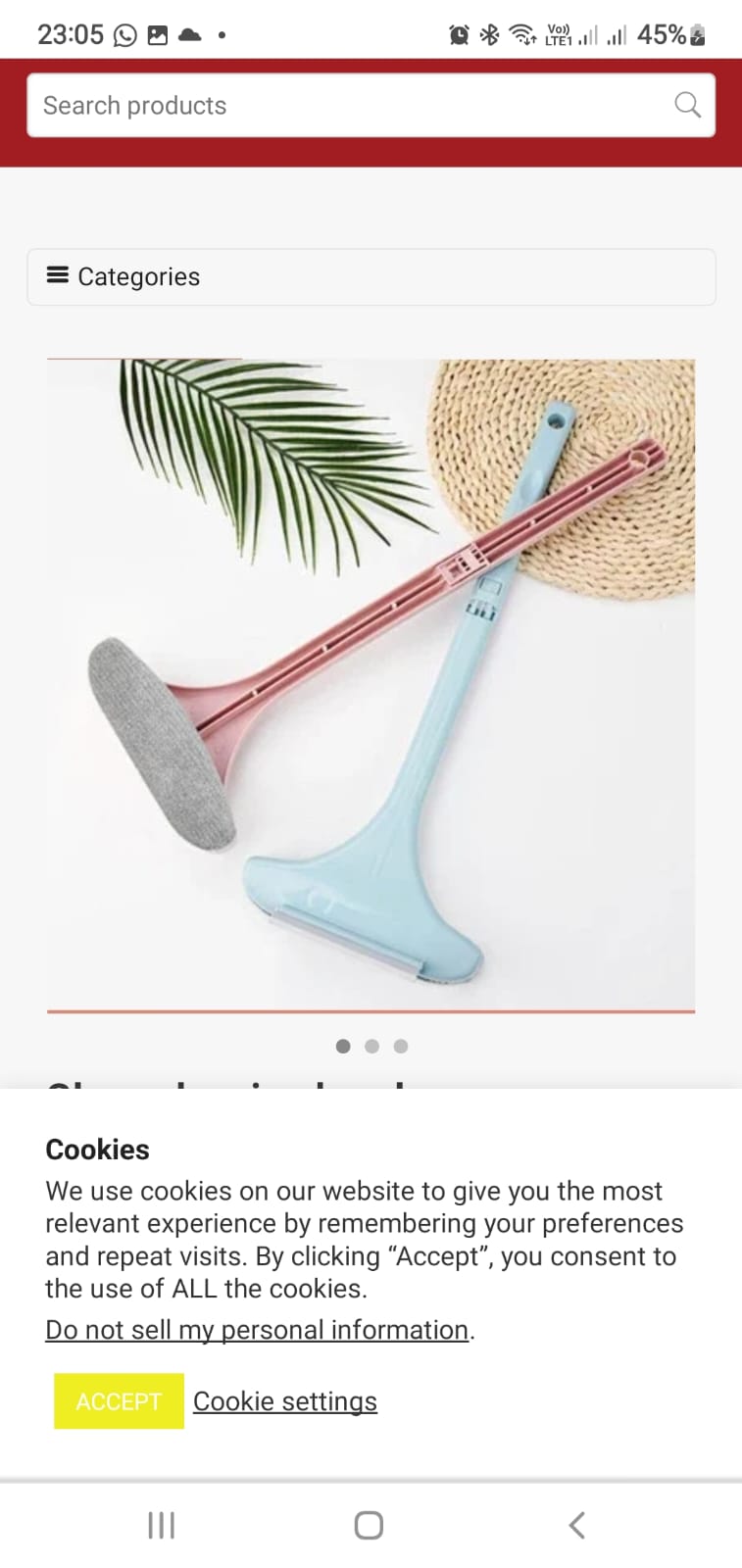Open the squeegee product image
Image resolution: width=742 pixels, height=1568 pixels.
(x=371, y=684)
